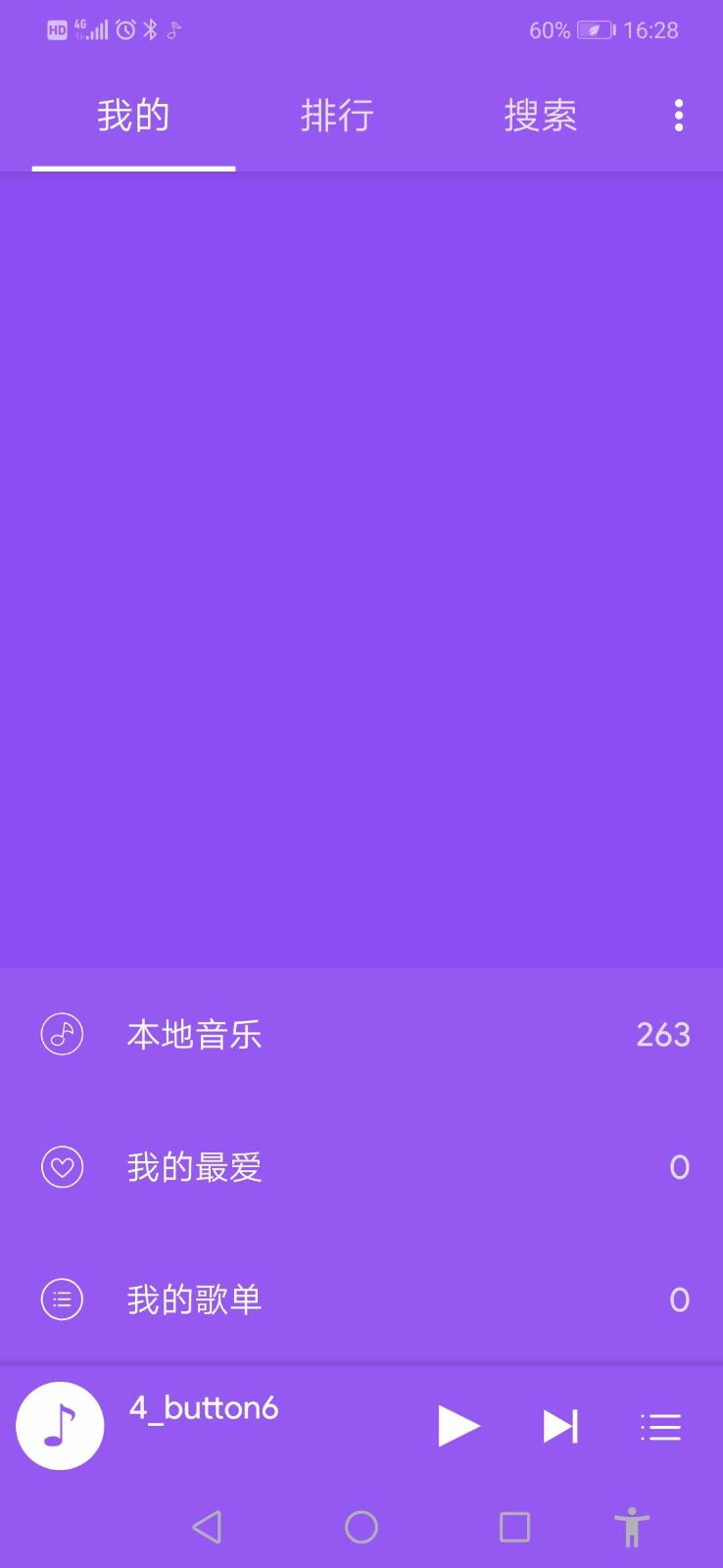723x1568 pixels.
Task: Select the 我的歌单 playlist list icon
Action: (61, 1298)
